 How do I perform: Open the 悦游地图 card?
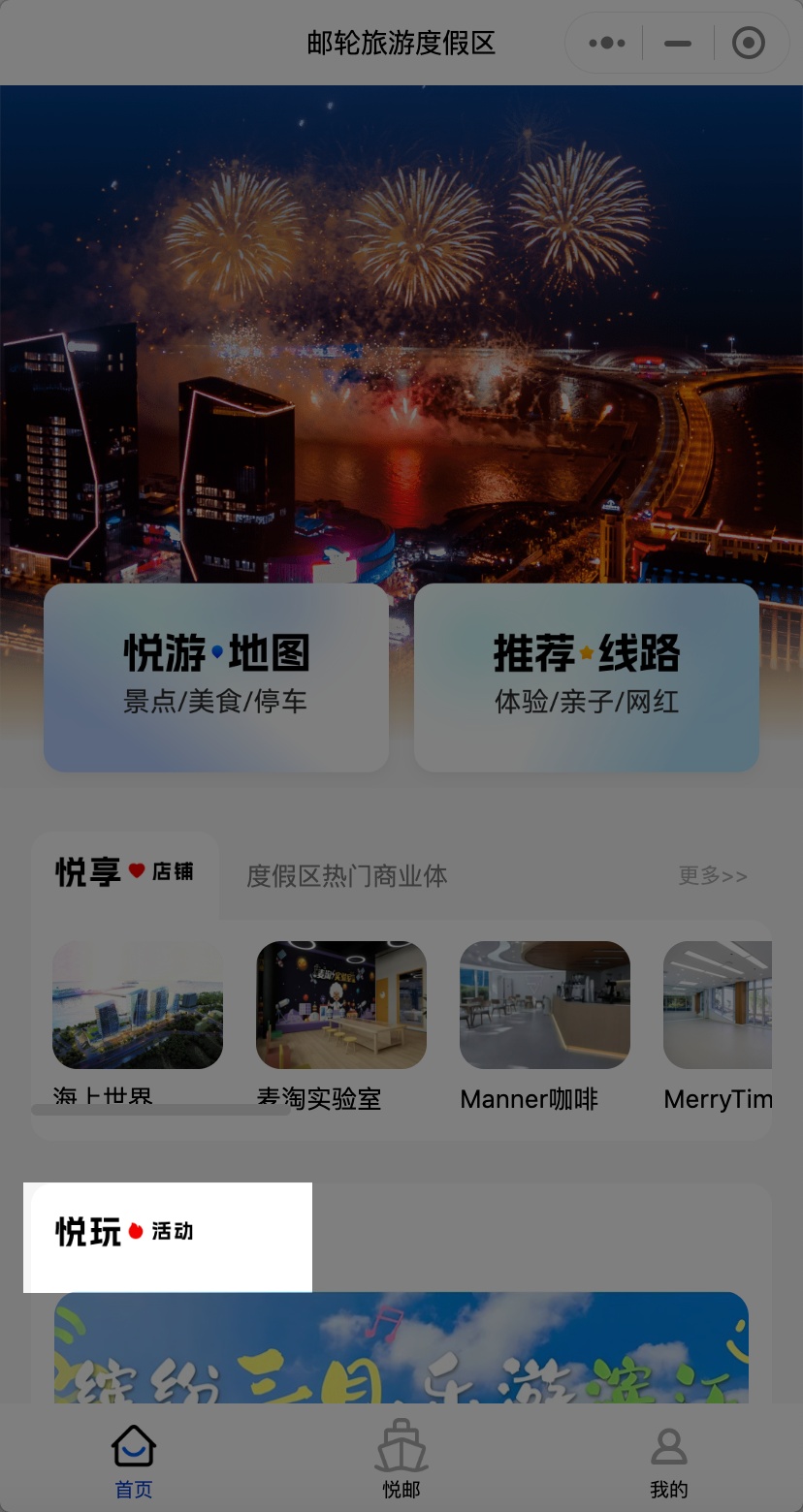click(x=216, y=677)
